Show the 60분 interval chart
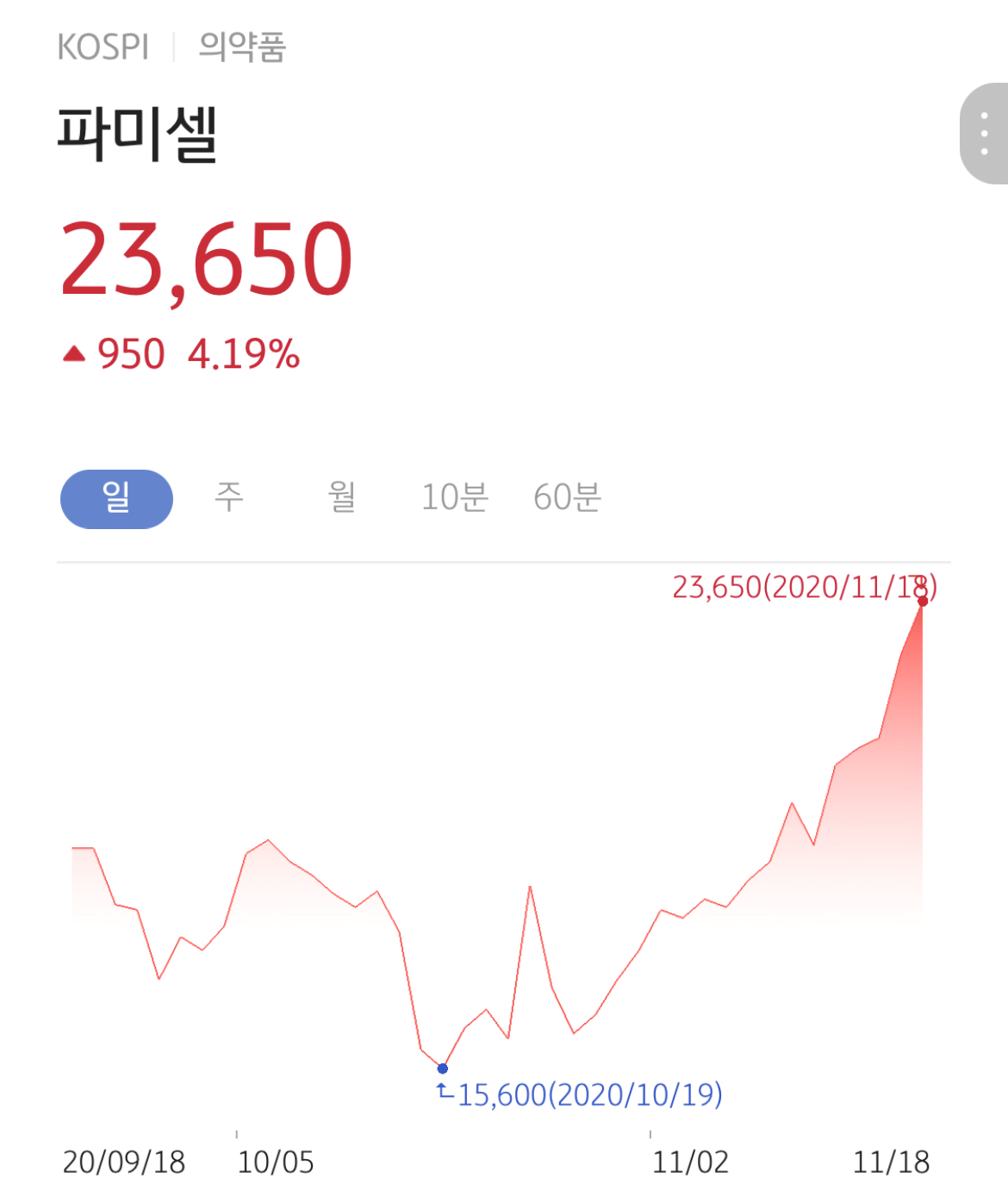The height and width of the screenshot is (1203, 1008). [x=567, y=497]
